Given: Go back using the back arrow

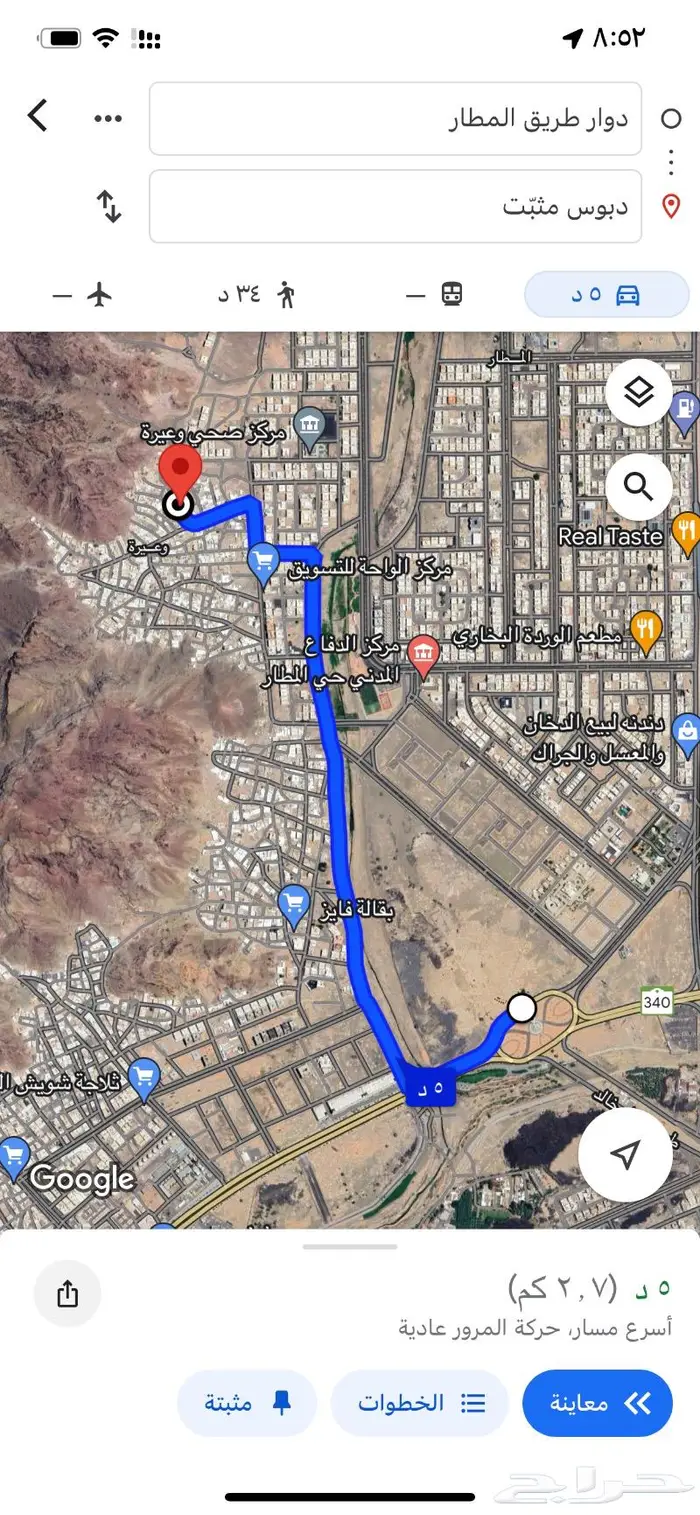Looking at the screenshot, I should point(37,117).
